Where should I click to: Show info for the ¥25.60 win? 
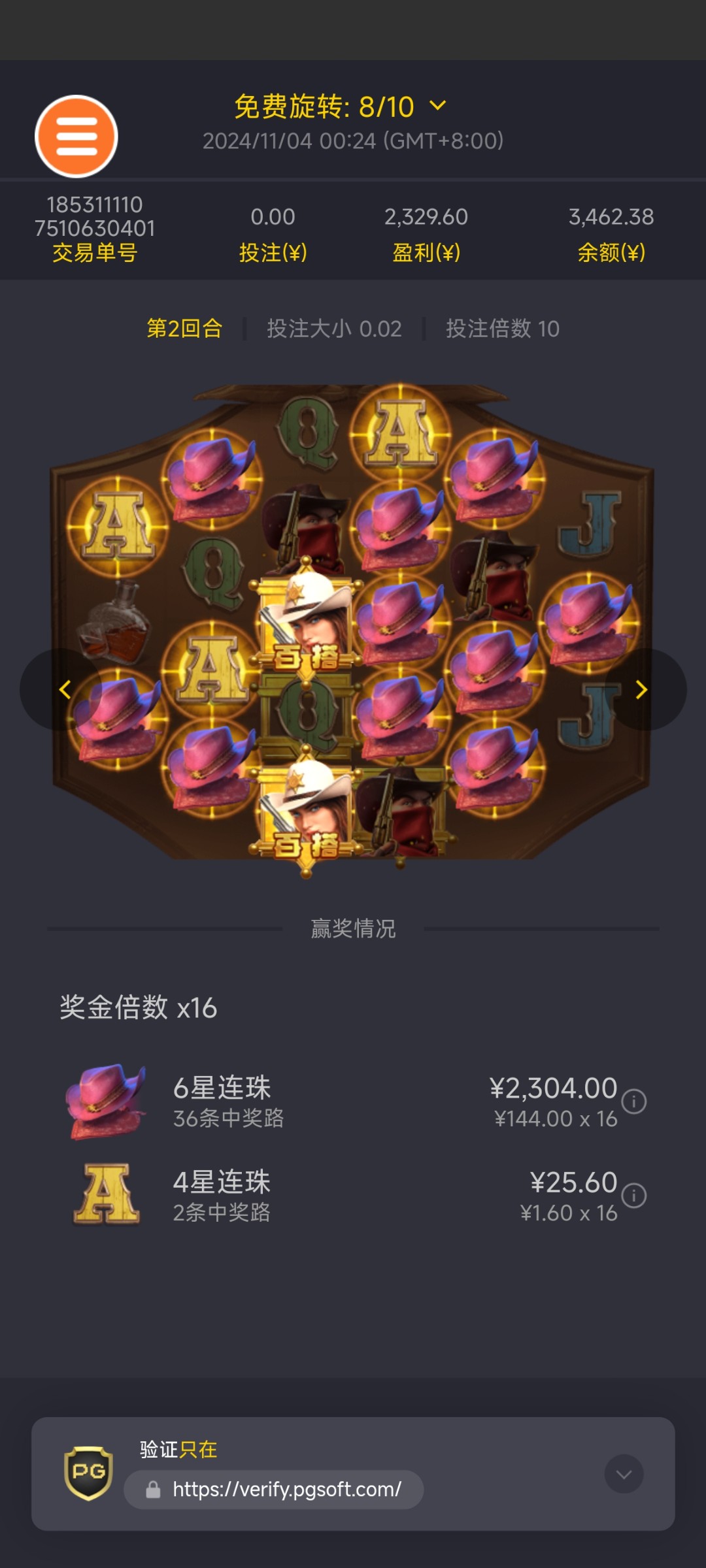pos(634,1196)
